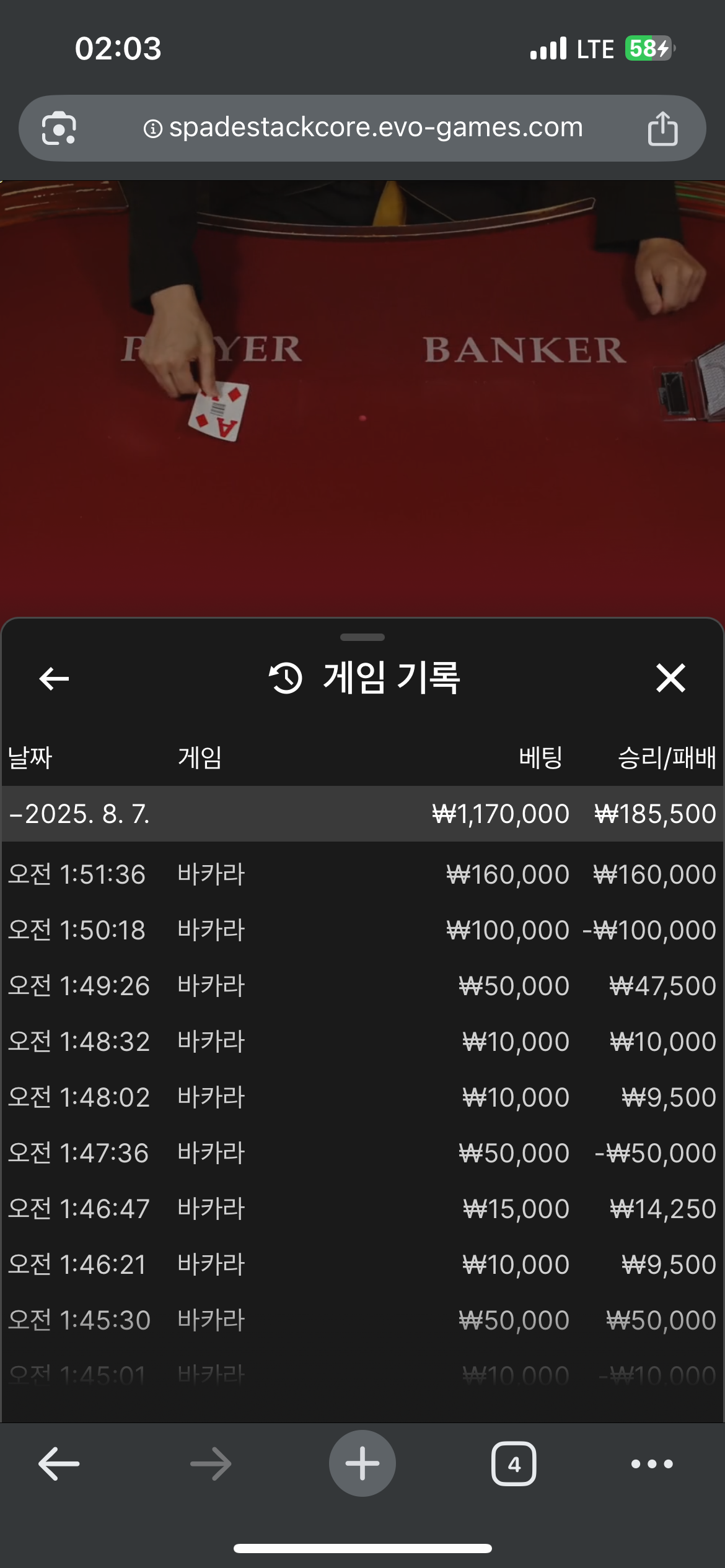Share the current web page
Screen dimensions: 725x1568
tap(662, 128)
